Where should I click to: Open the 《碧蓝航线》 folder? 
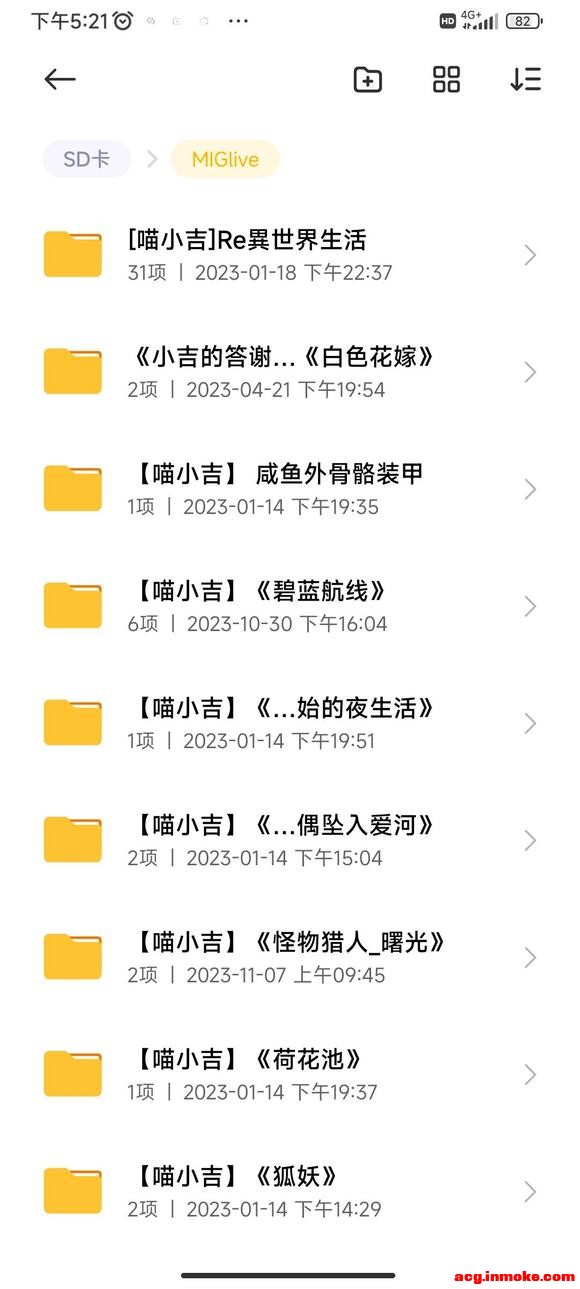pos(290,606)
